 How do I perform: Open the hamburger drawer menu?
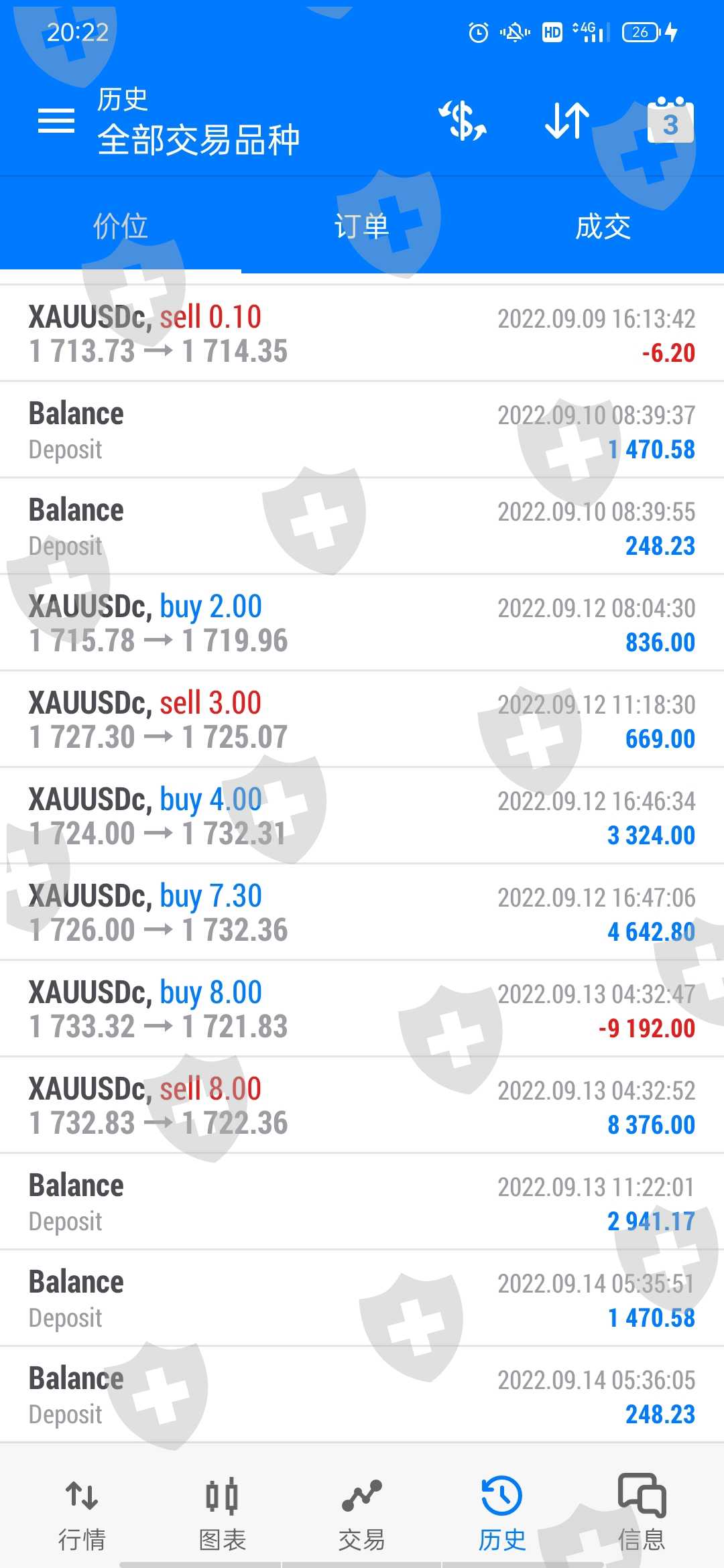coord(56,121)
